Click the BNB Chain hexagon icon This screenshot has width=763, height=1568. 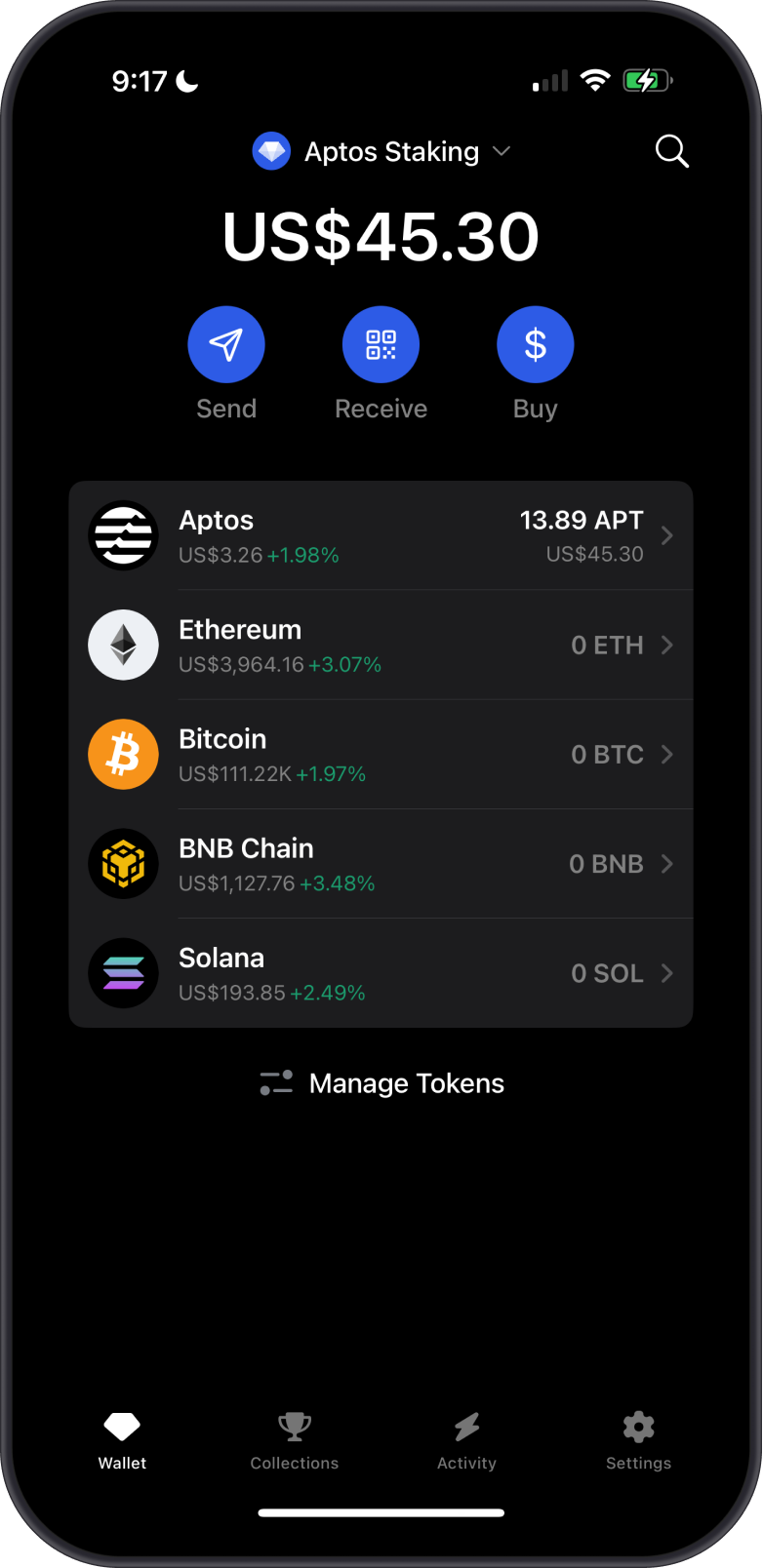(x=123, y=863)
